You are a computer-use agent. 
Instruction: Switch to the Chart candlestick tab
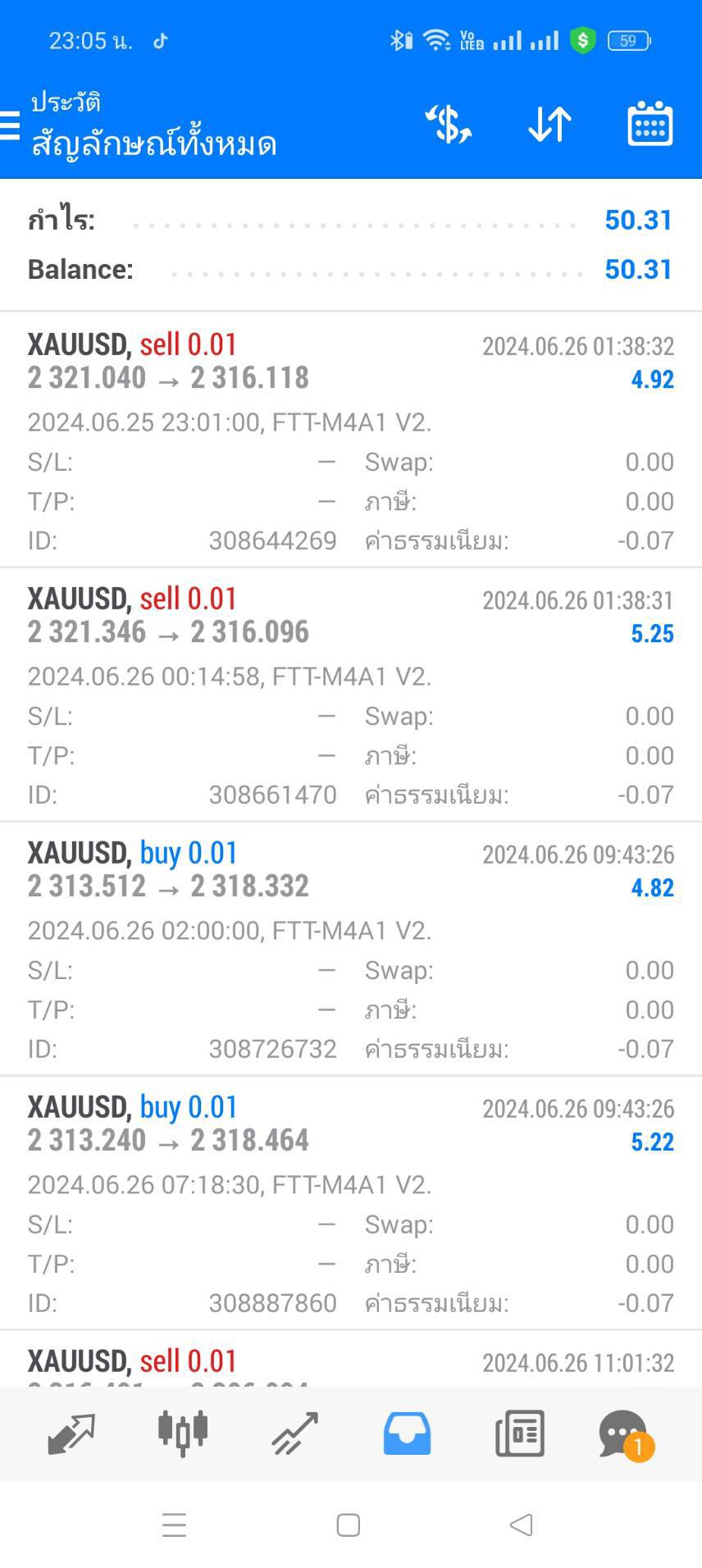point(183,1434)
